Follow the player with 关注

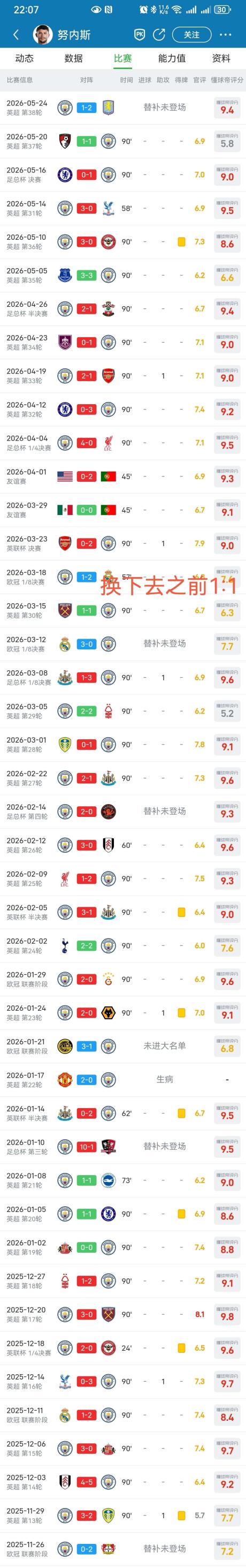tap(191, 35)
